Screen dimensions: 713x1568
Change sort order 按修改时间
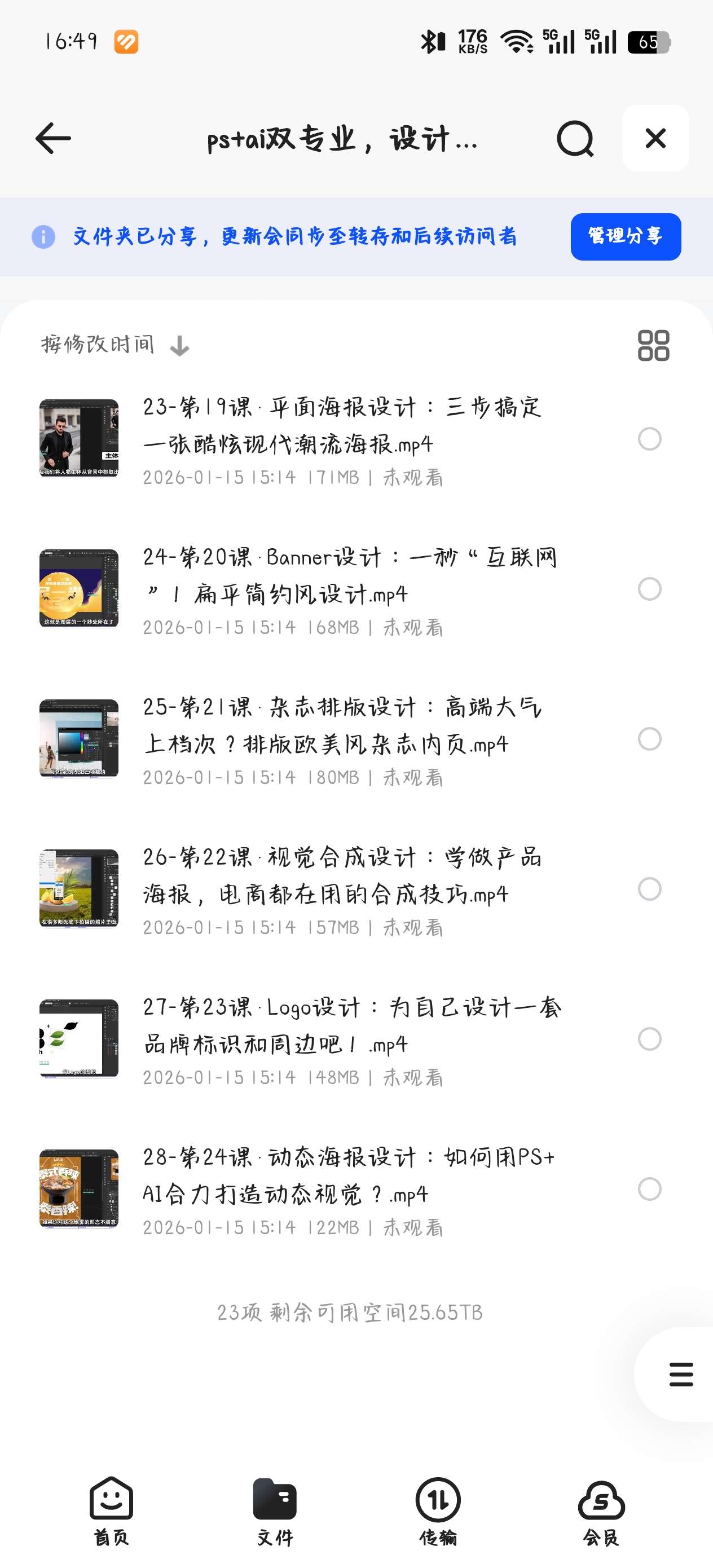(115, 345)
